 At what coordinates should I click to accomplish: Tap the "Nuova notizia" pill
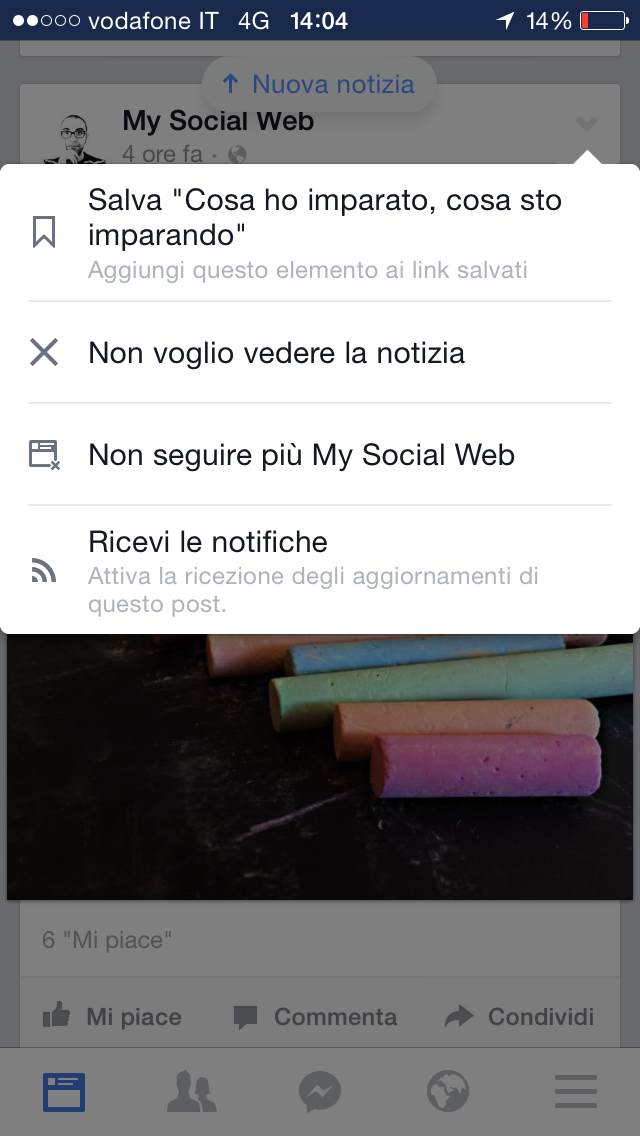click(320, 84)
